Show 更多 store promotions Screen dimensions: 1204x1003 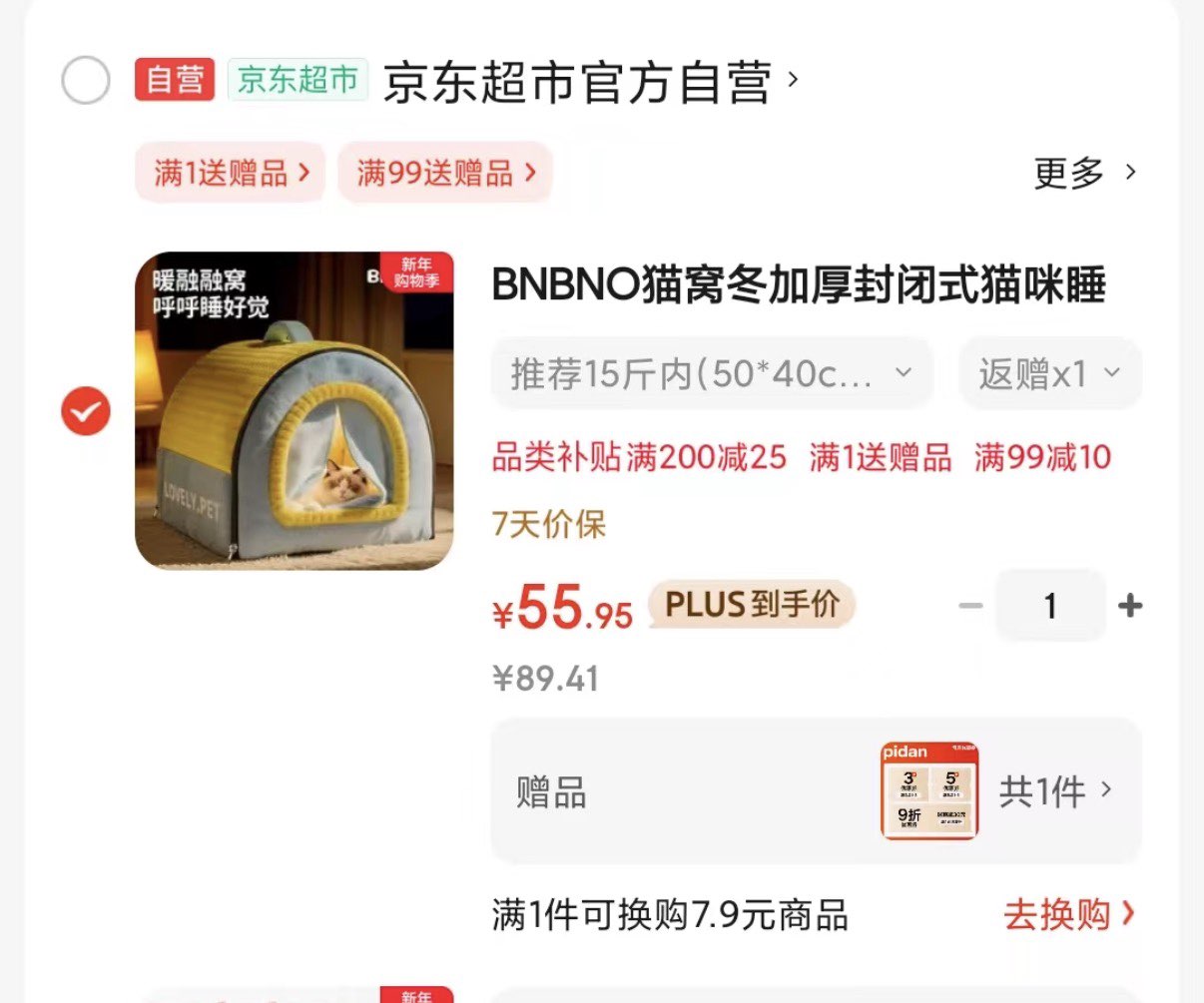tap(1084, 174)
